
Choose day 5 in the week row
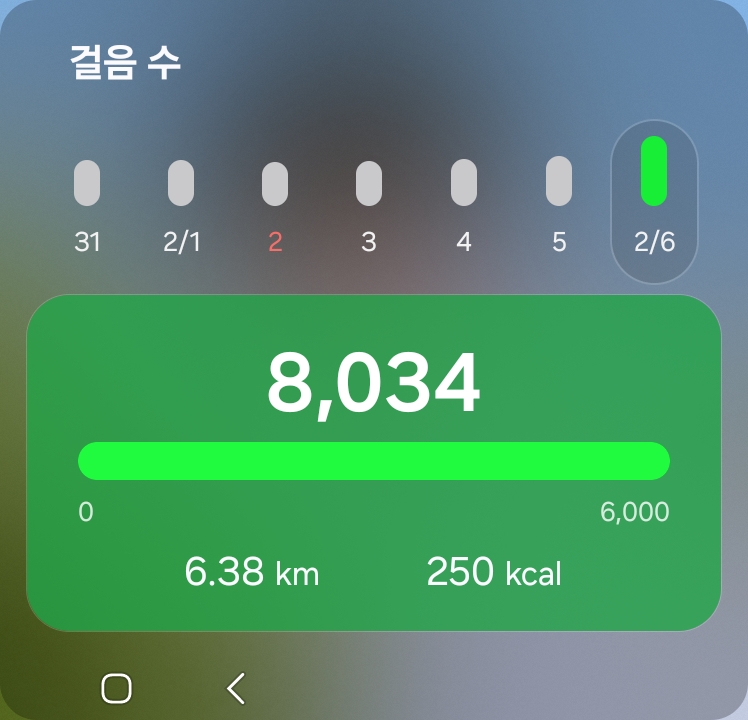[x=559, y=204]
